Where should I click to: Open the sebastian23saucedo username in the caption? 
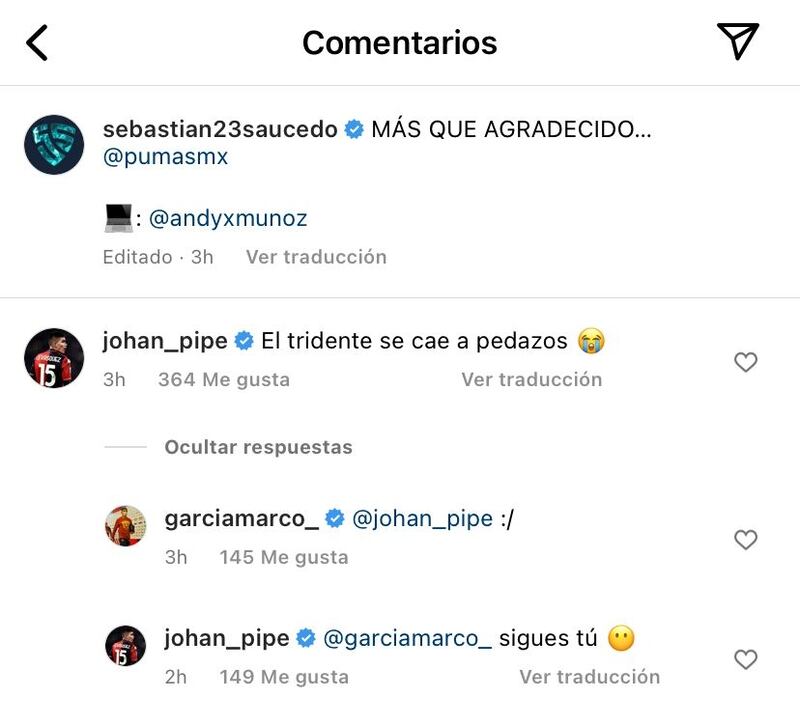221,129
